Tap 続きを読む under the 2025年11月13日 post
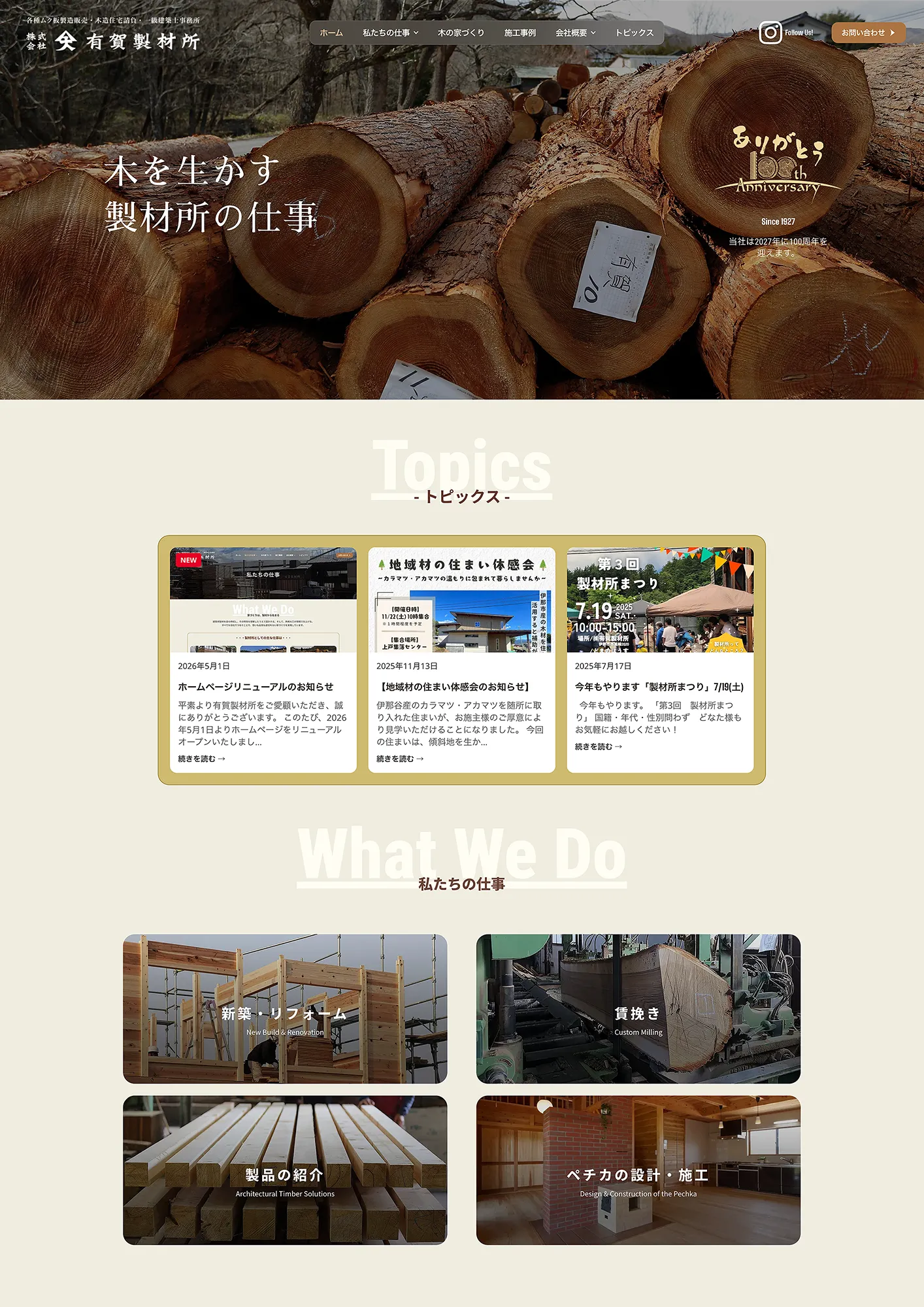 (x=400, y=759)
